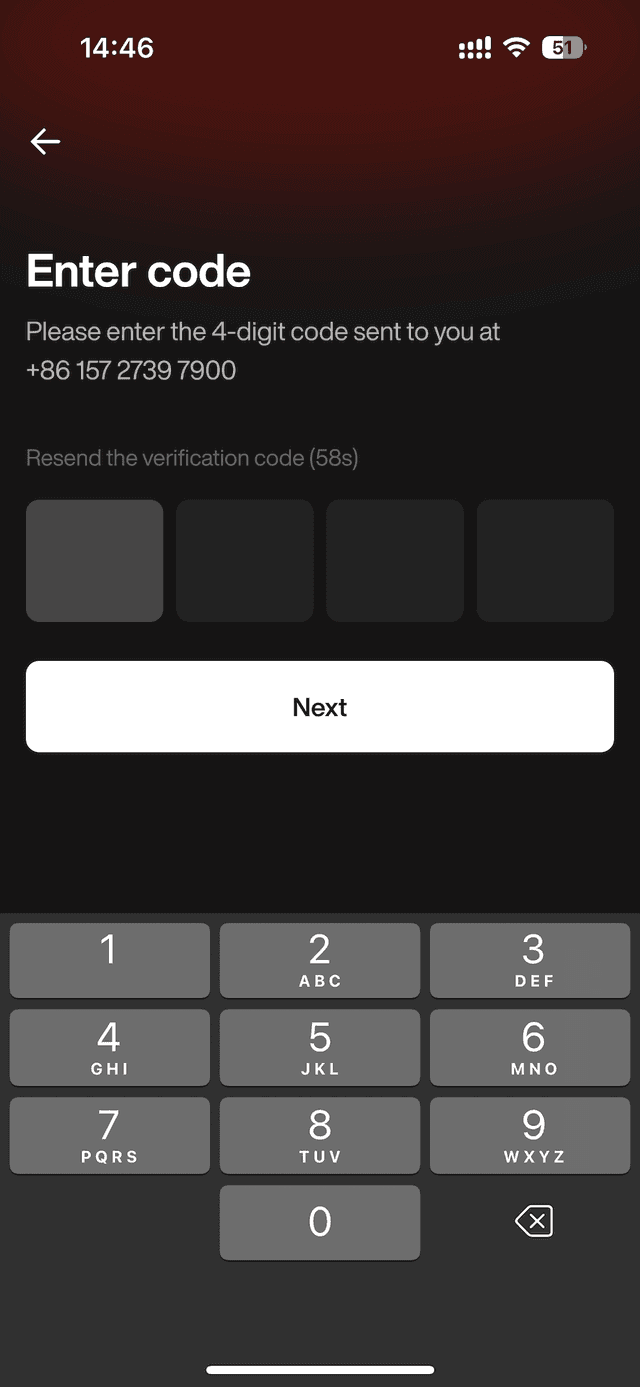Select the fourth code digit box

pos(545,561)
